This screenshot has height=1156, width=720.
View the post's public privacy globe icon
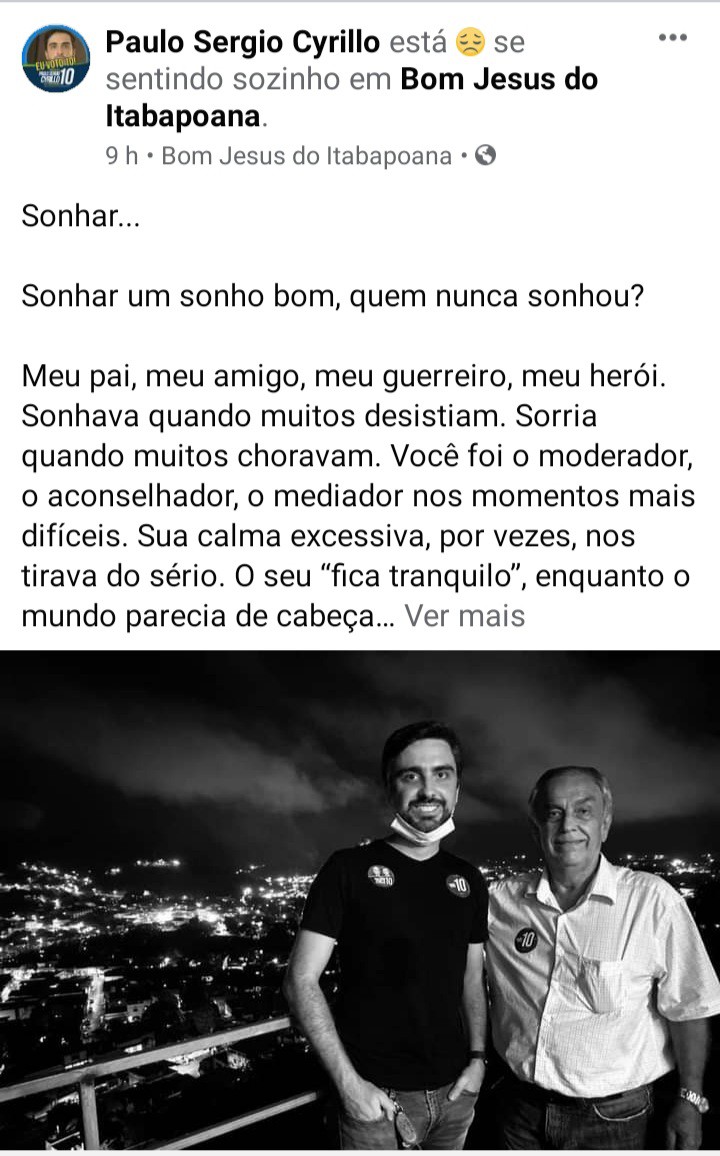point(486,156)
